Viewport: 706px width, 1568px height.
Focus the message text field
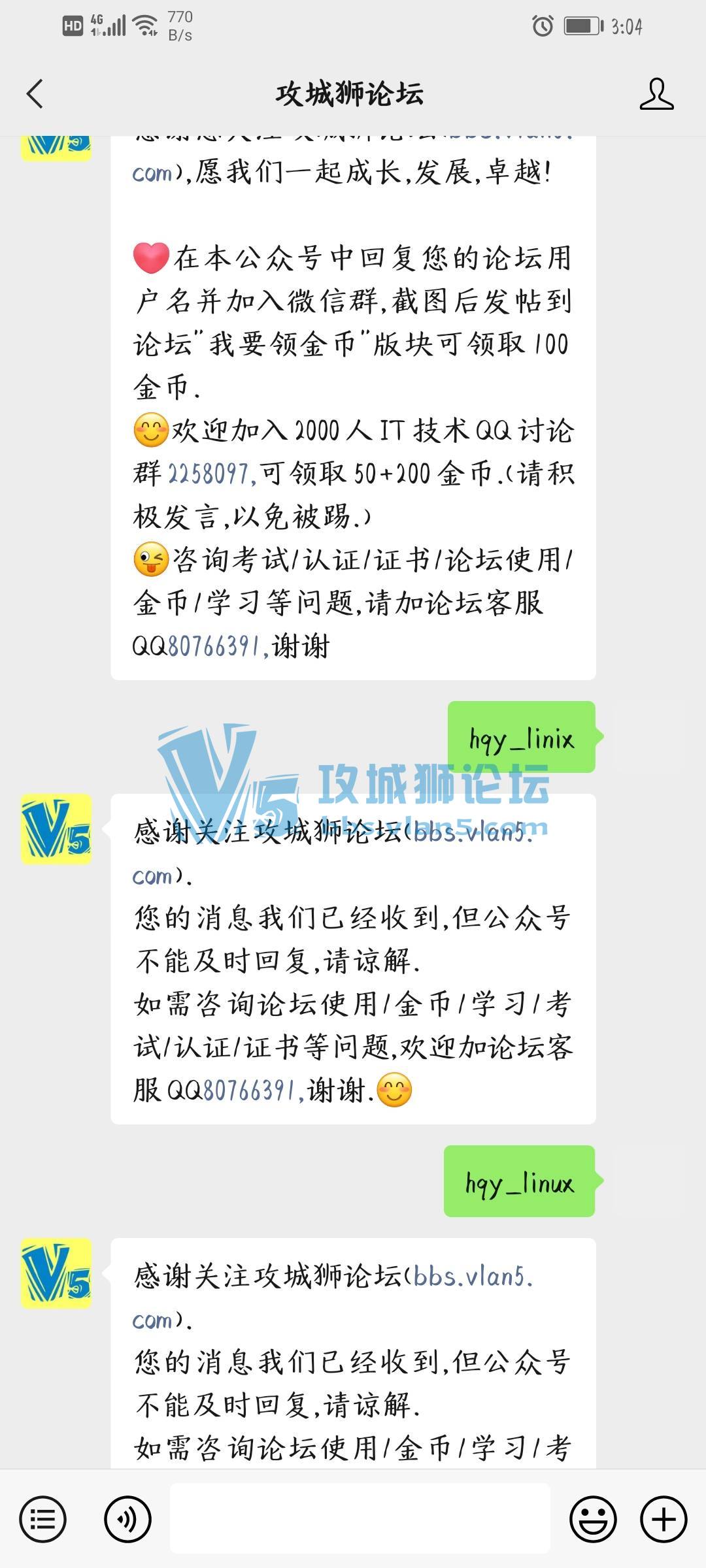click(x=360, y=1518)
